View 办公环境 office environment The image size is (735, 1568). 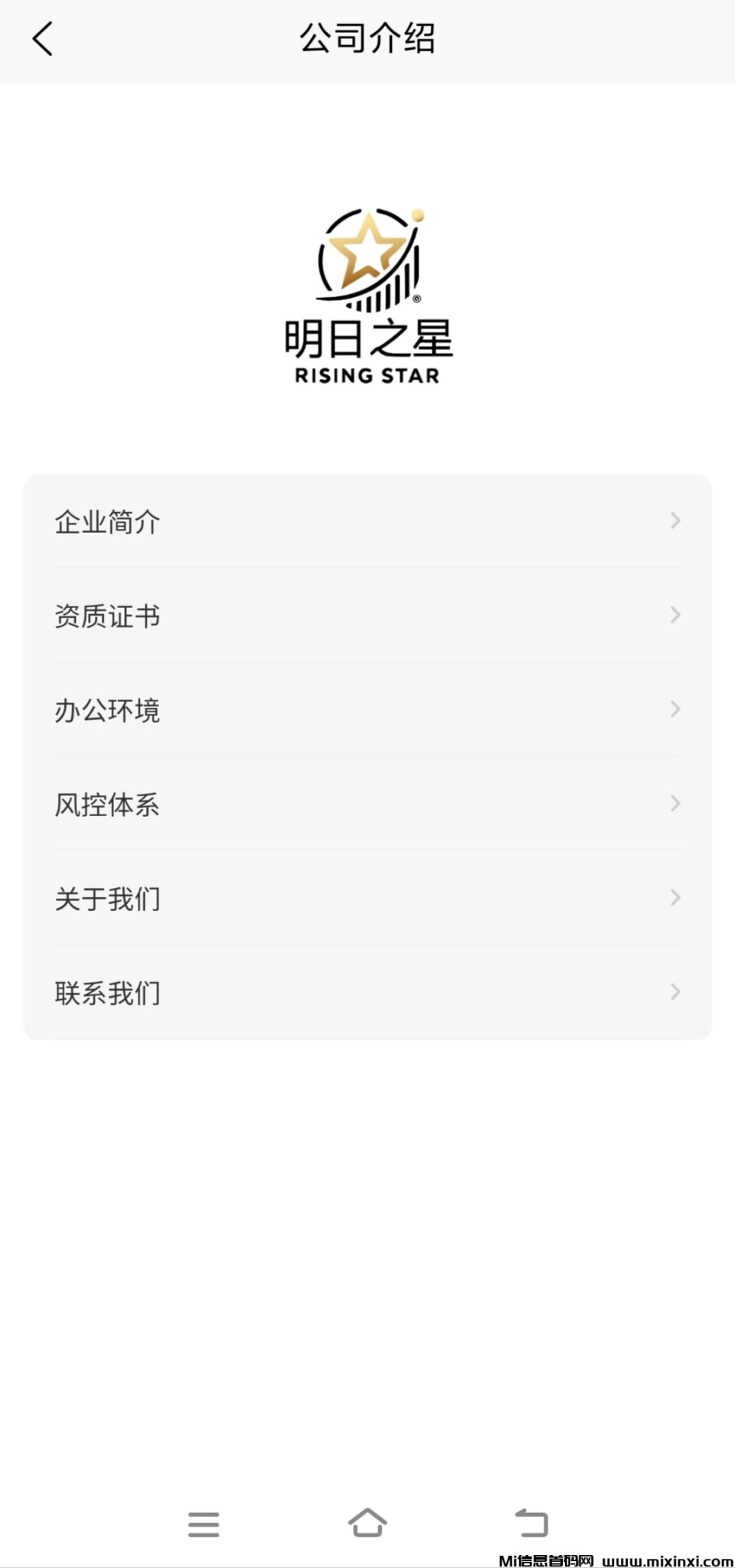coord(367,710)
